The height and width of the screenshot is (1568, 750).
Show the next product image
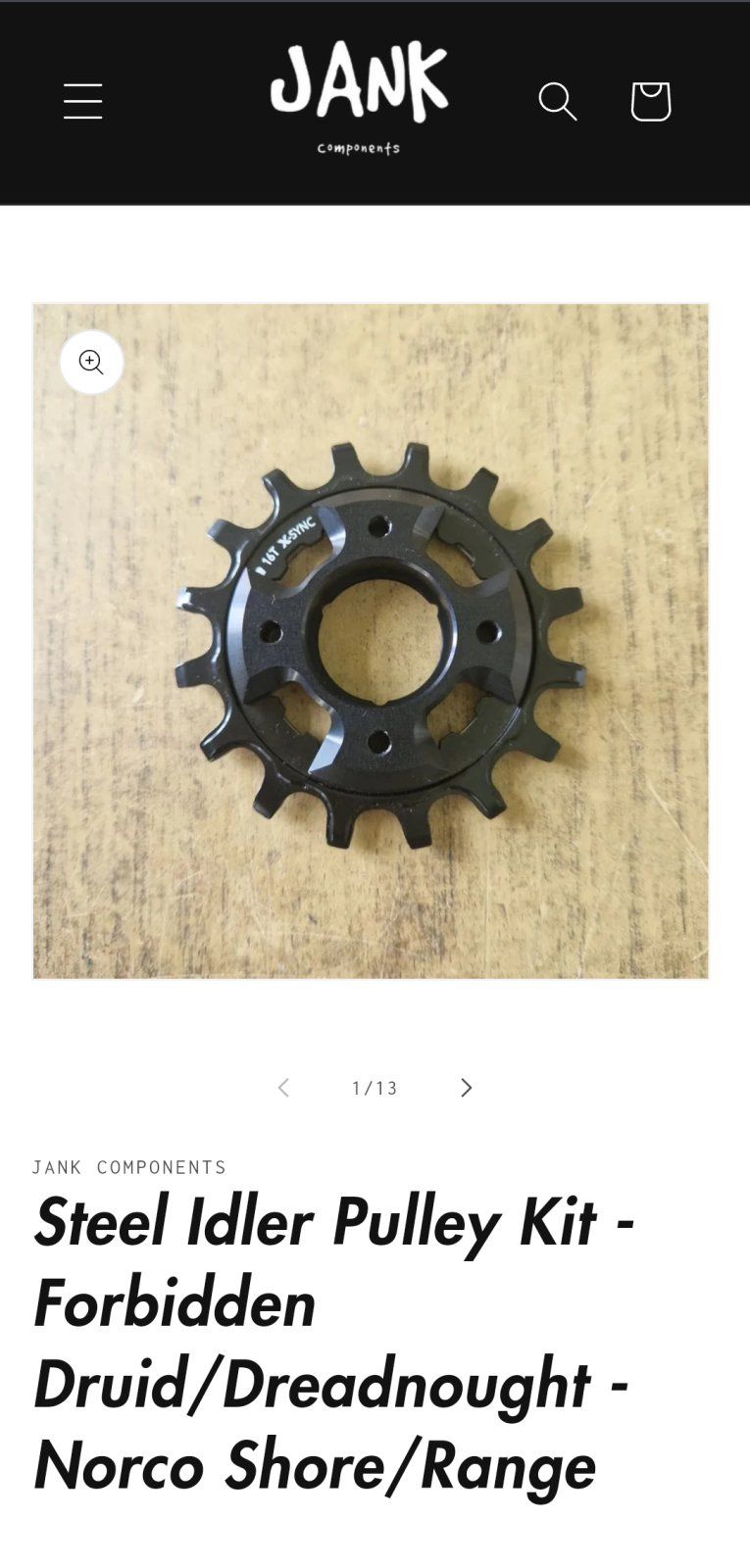click(466, 1087)
